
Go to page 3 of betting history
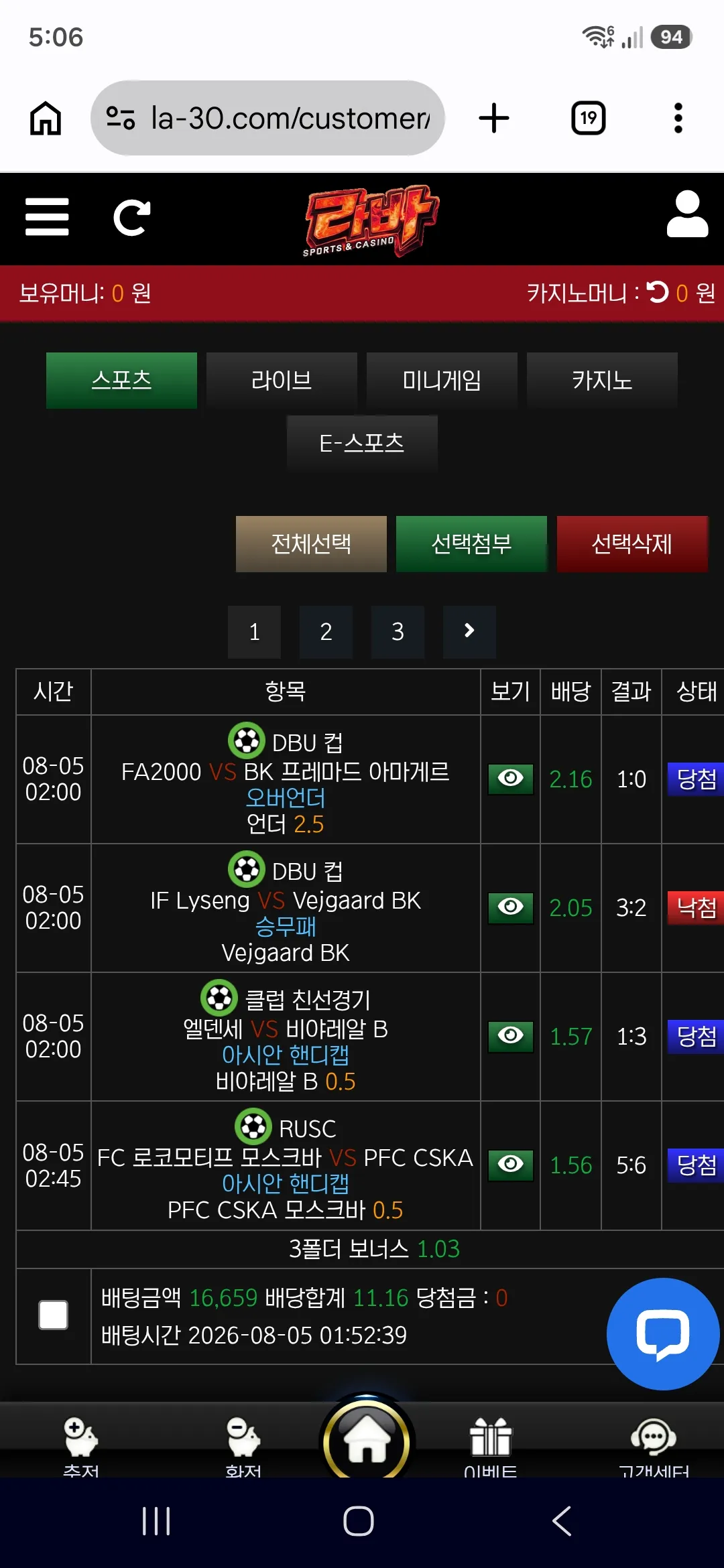[398, 632]
